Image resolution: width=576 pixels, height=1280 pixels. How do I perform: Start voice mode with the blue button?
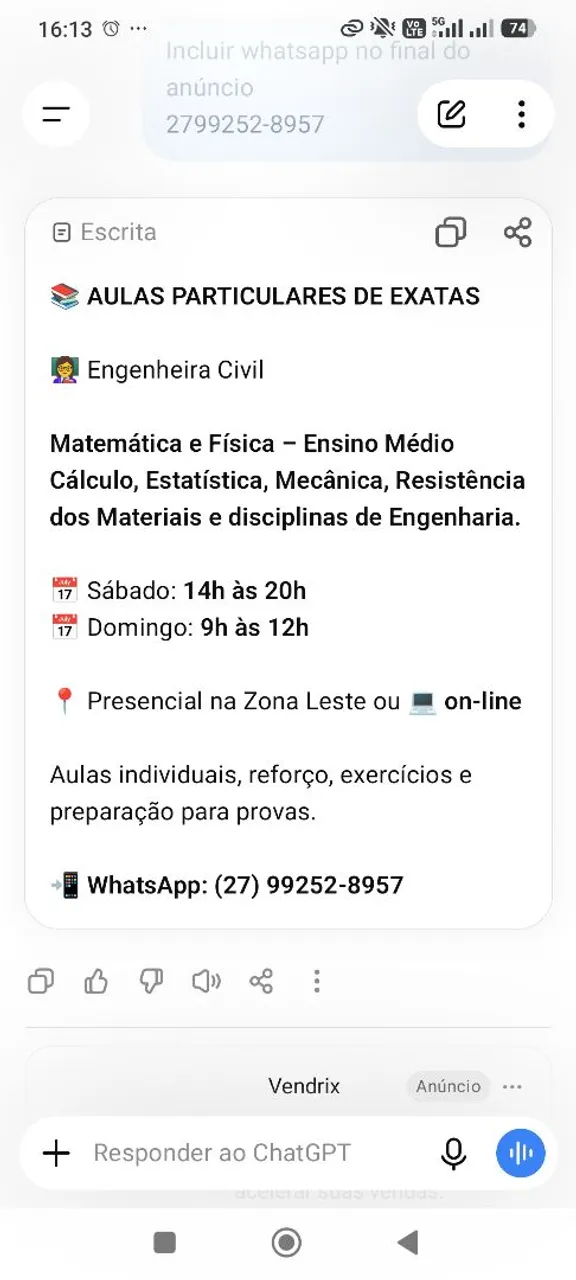(521, 1153)
